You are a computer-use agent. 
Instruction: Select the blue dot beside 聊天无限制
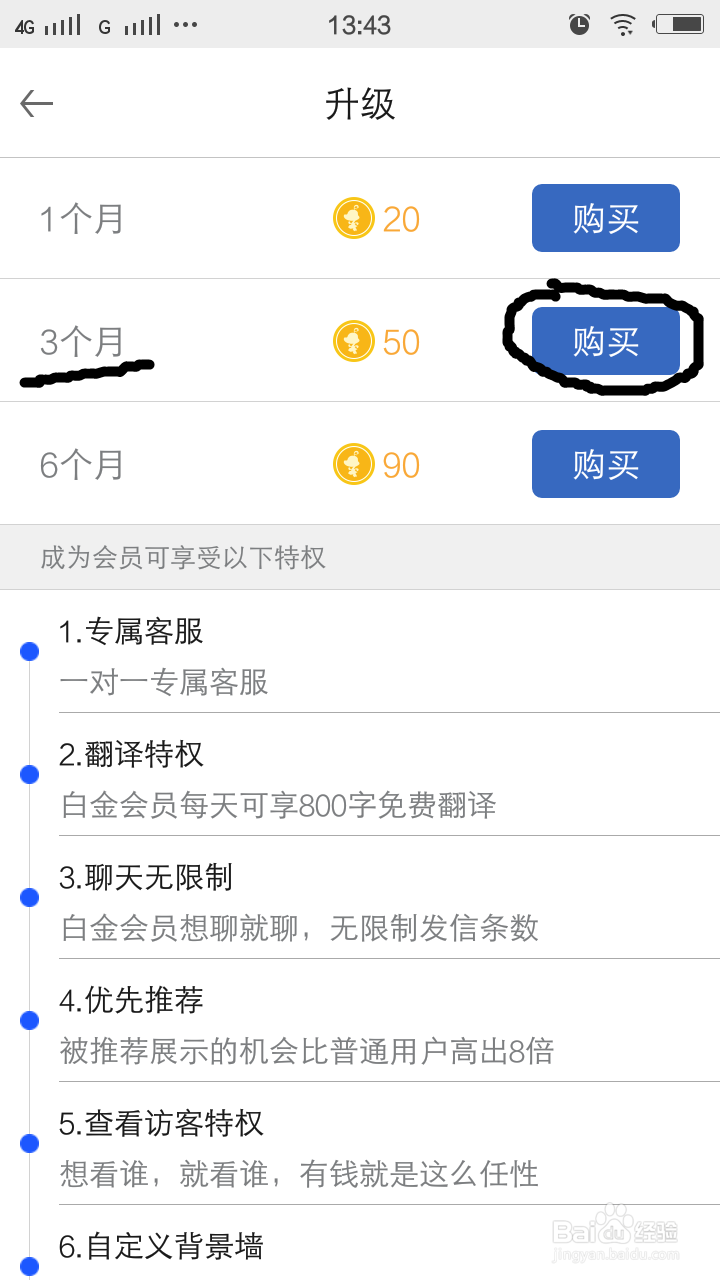coord(28,897)
